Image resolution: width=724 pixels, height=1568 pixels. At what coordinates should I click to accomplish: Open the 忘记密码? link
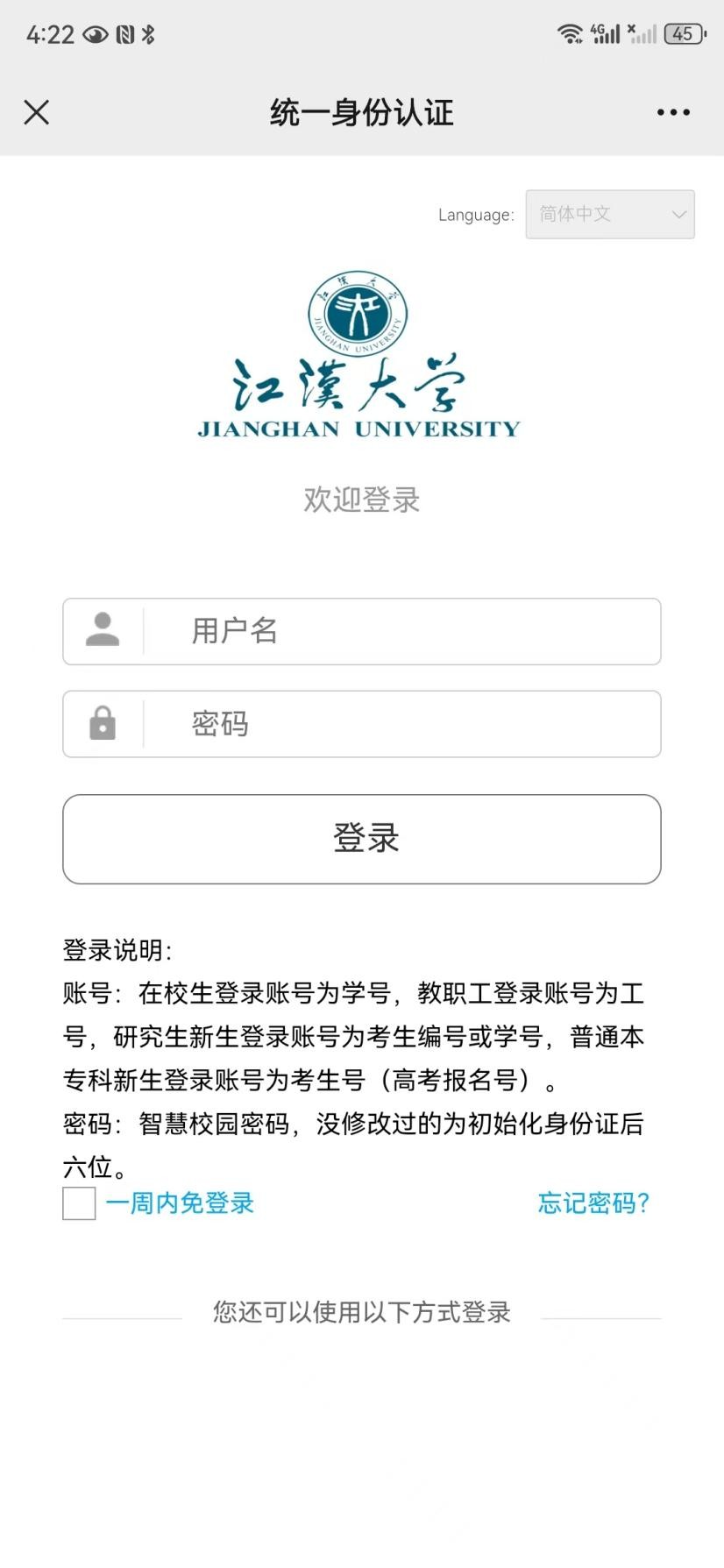pos(593,1203)
